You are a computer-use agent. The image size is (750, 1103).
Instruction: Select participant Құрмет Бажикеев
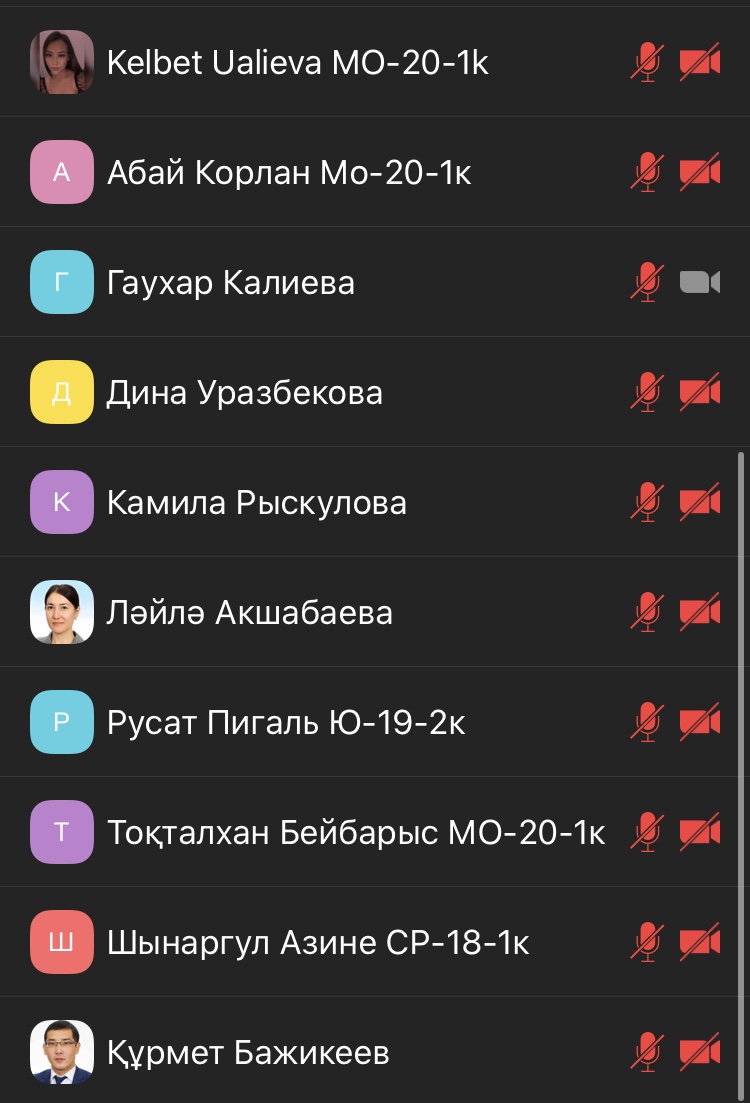coord(248,1052)
